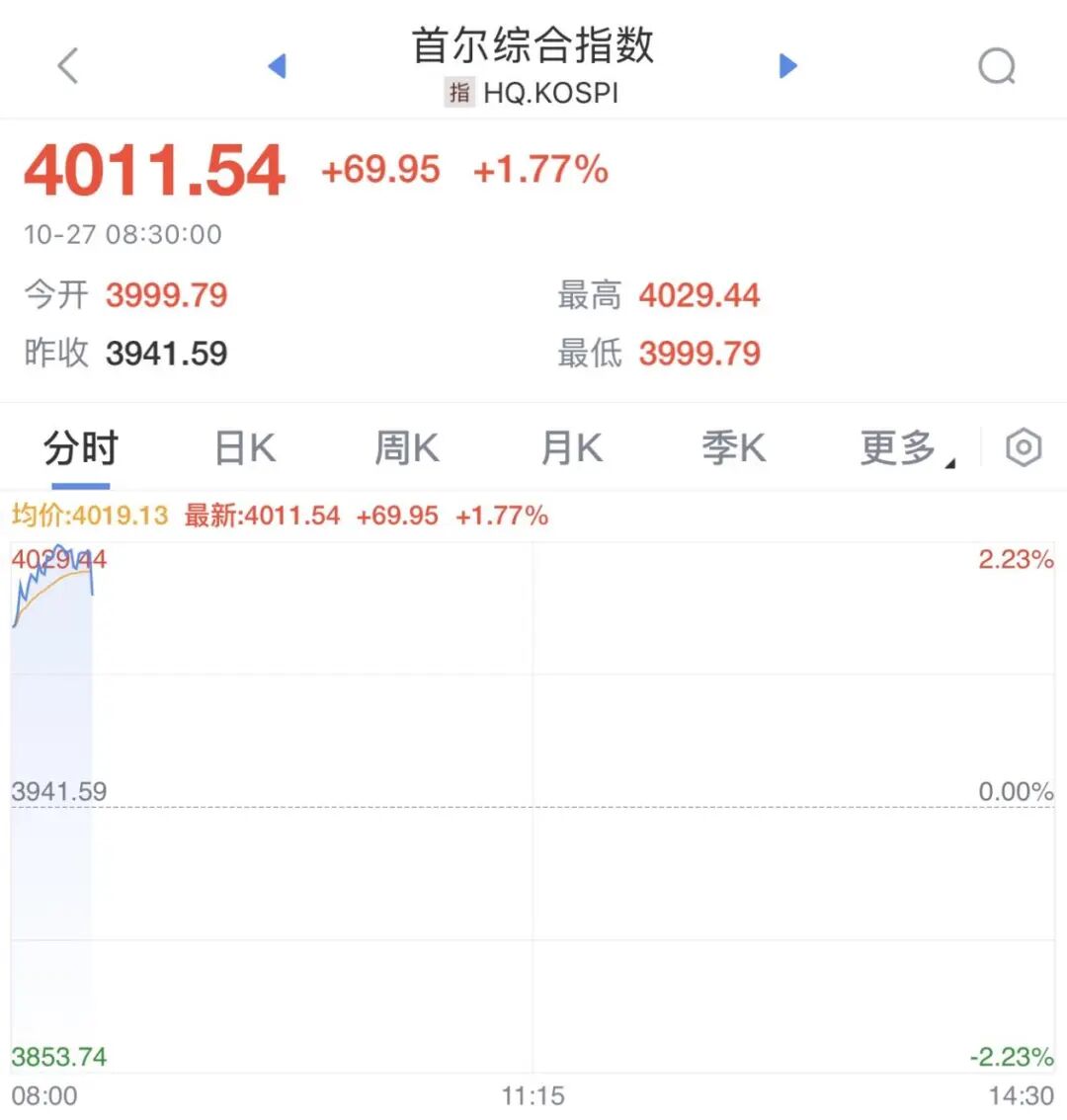Show the 周K weekly chart

pos(407,449)
